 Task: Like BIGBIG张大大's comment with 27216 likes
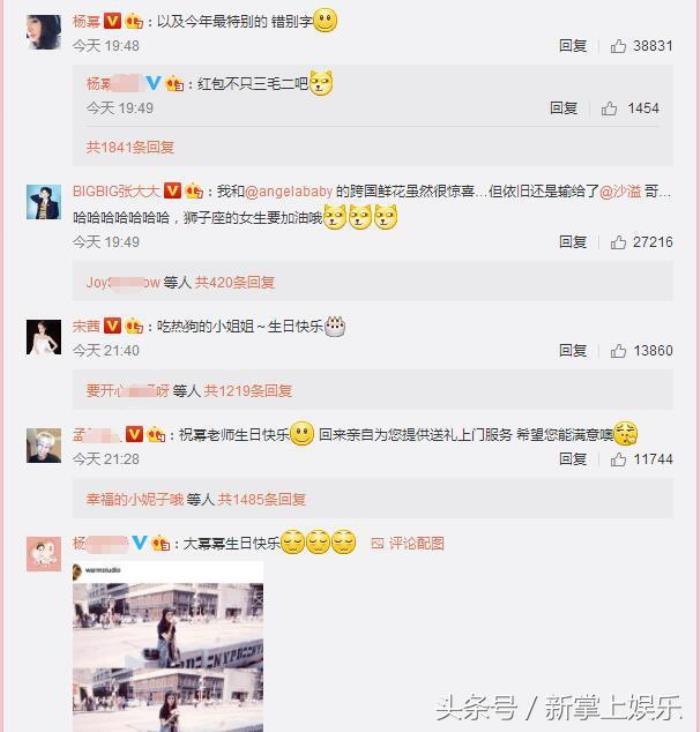point(641,242)
